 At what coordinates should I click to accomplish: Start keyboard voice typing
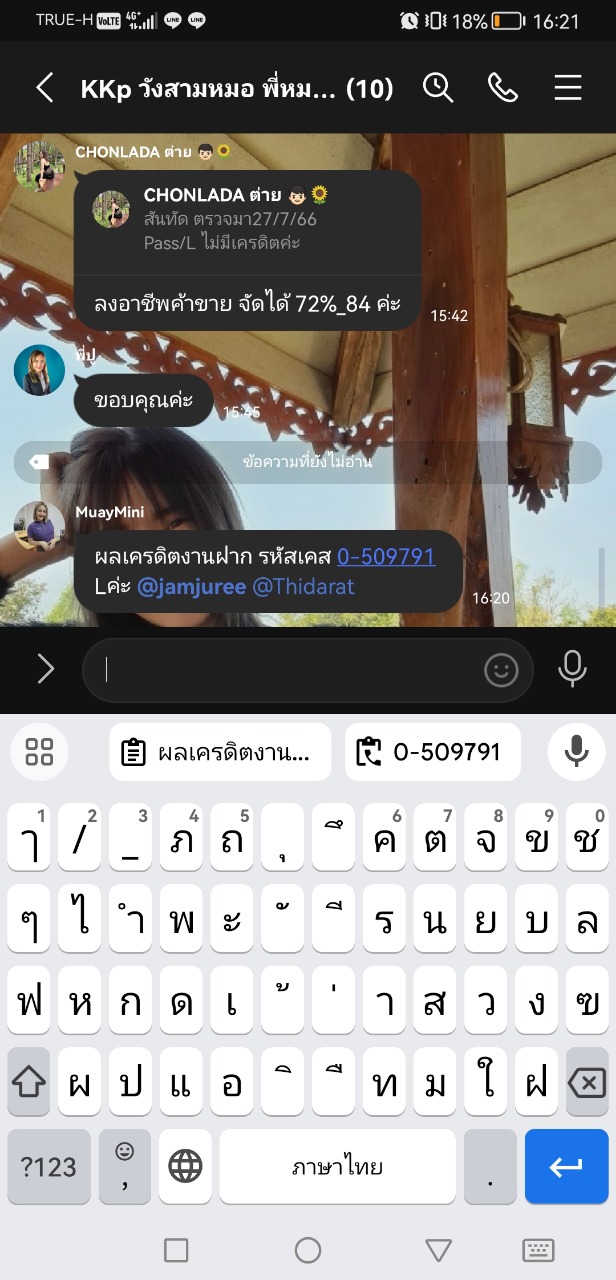(x=576, y=752)
